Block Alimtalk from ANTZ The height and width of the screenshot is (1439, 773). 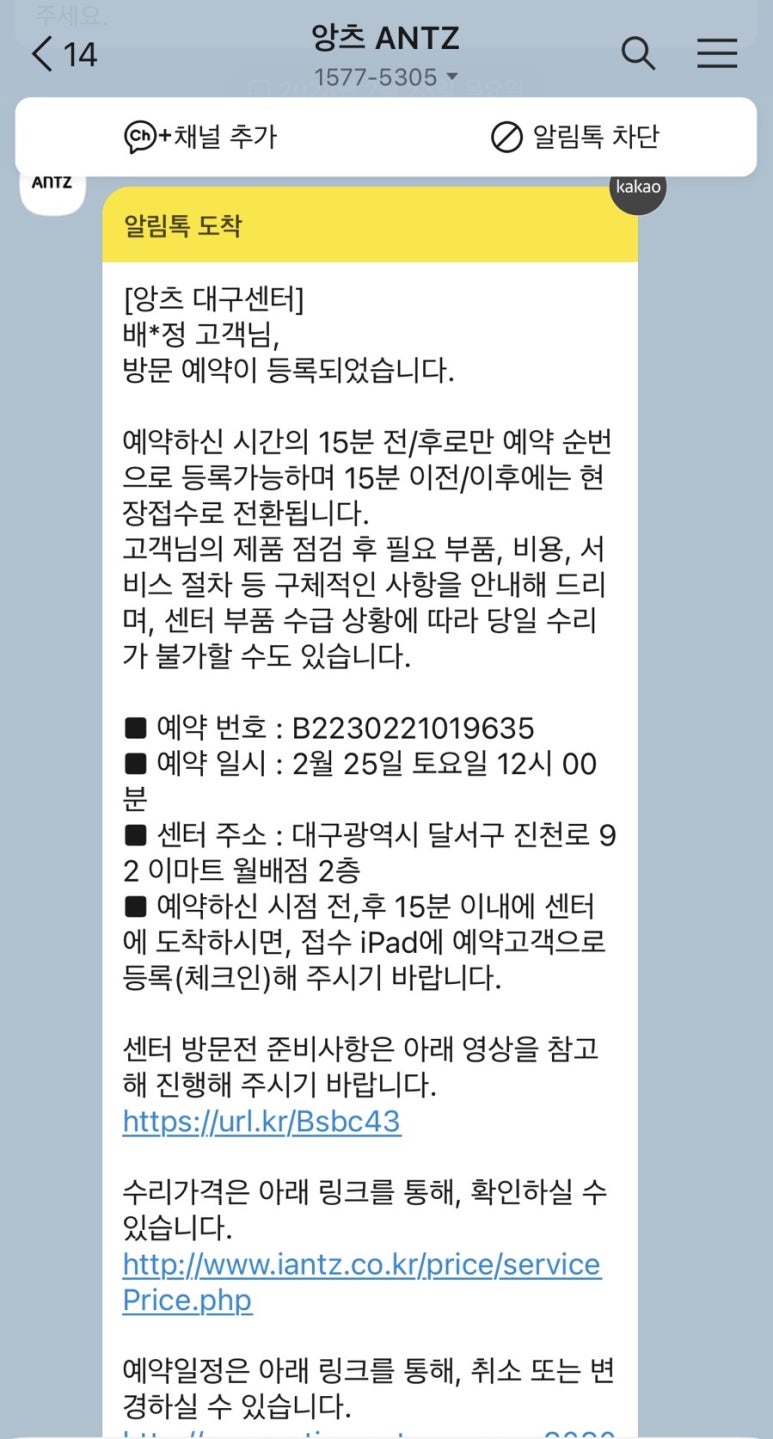point(575,137)
